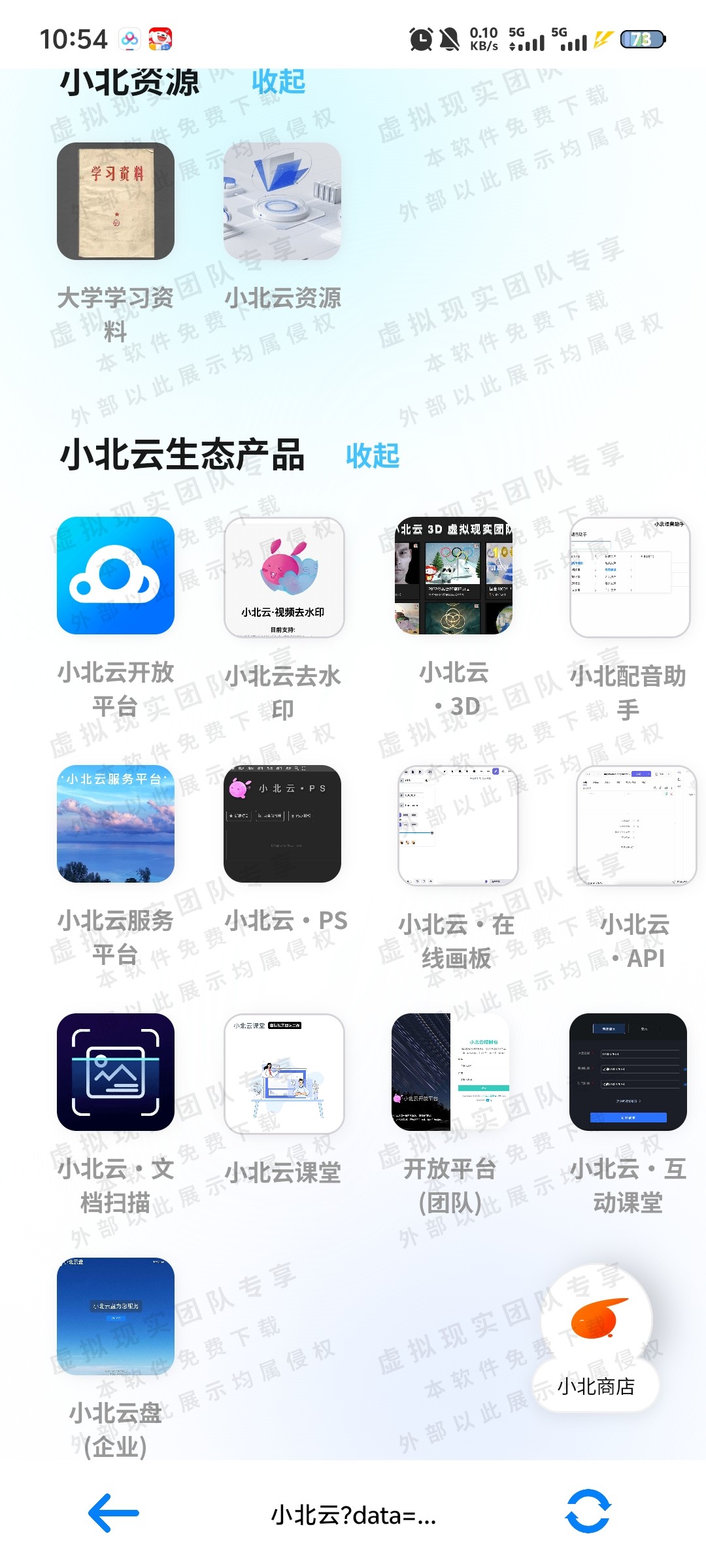This screenshot has height=1568, width=706.
Task: Launch 小北云·PS
Action: click(282, 824)
